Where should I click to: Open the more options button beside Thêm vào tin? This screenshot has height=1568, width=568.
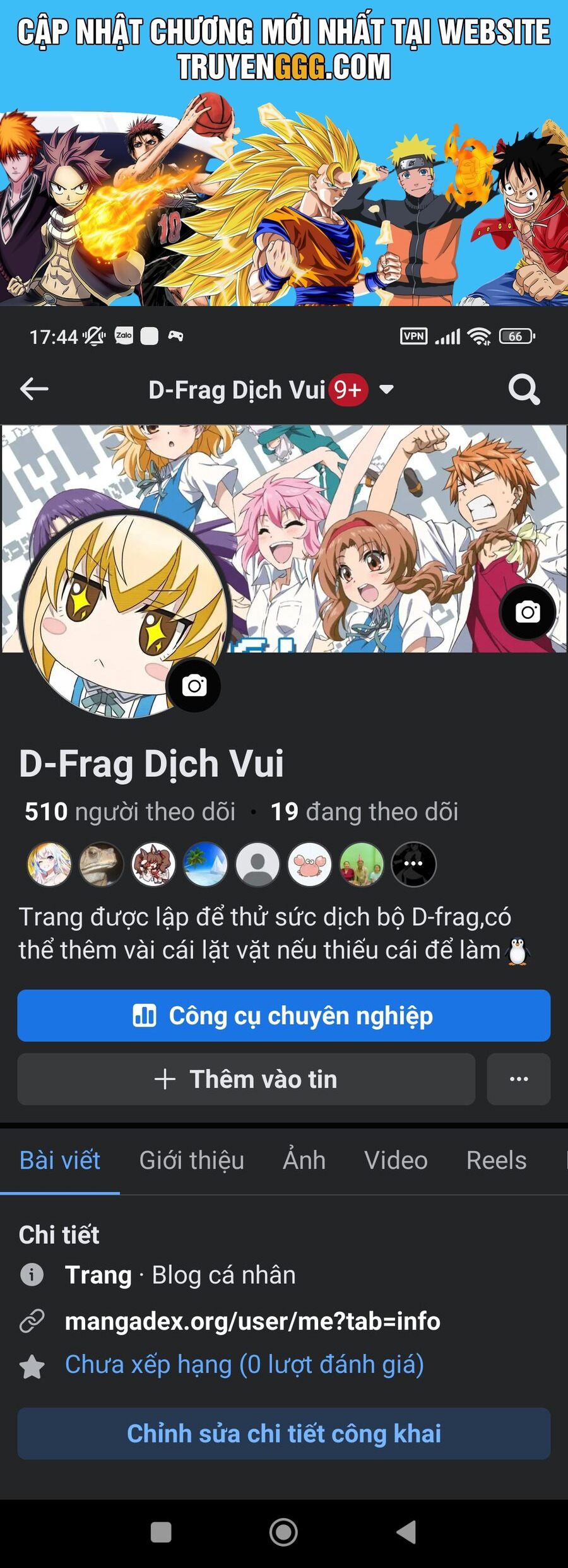pos(518,1079)
